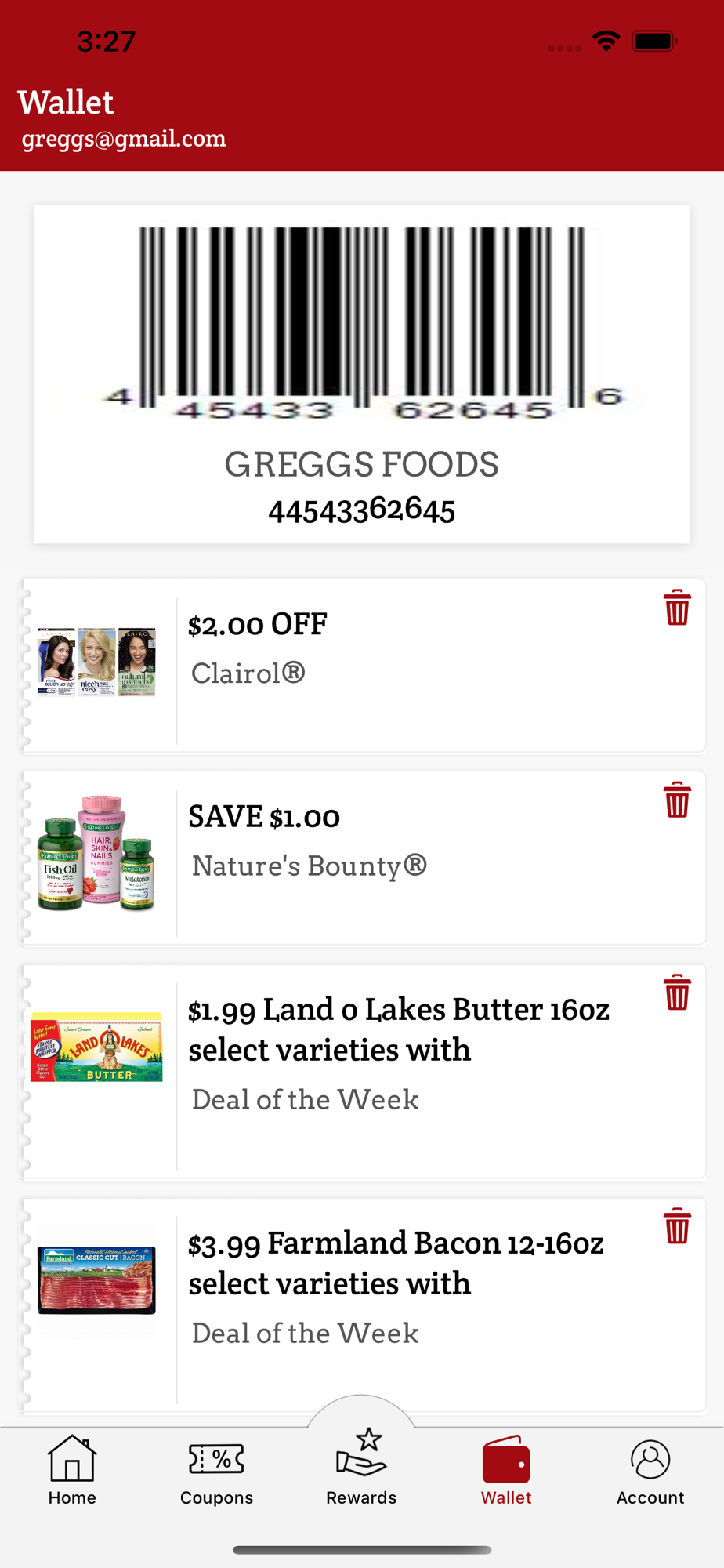724x1568 pixels.
Task: Open the Farmland Bacon Deal of the Week
Action: click(x=363, y=1305)
